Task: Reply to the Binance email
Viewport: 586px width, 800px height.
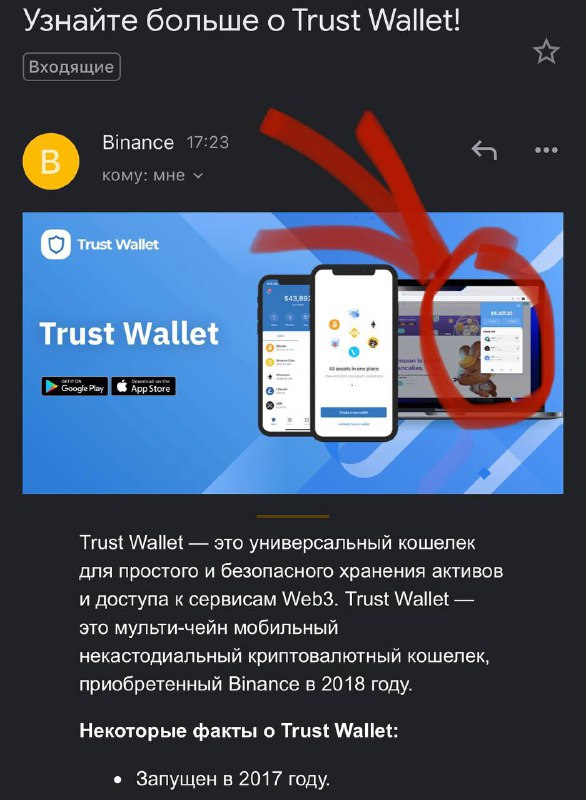Action: (x=484, y=151)
